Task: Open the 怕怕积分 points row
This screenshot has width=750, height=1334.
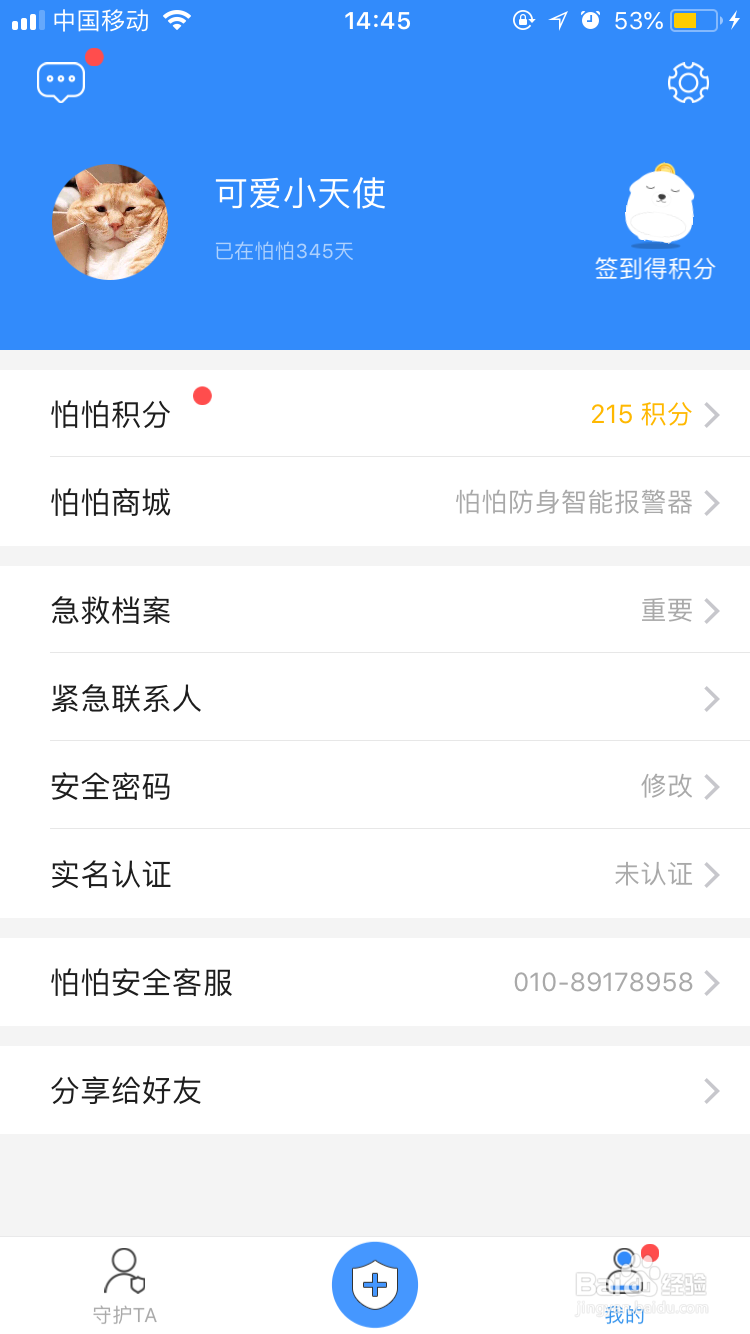Action: click(375, 414)
